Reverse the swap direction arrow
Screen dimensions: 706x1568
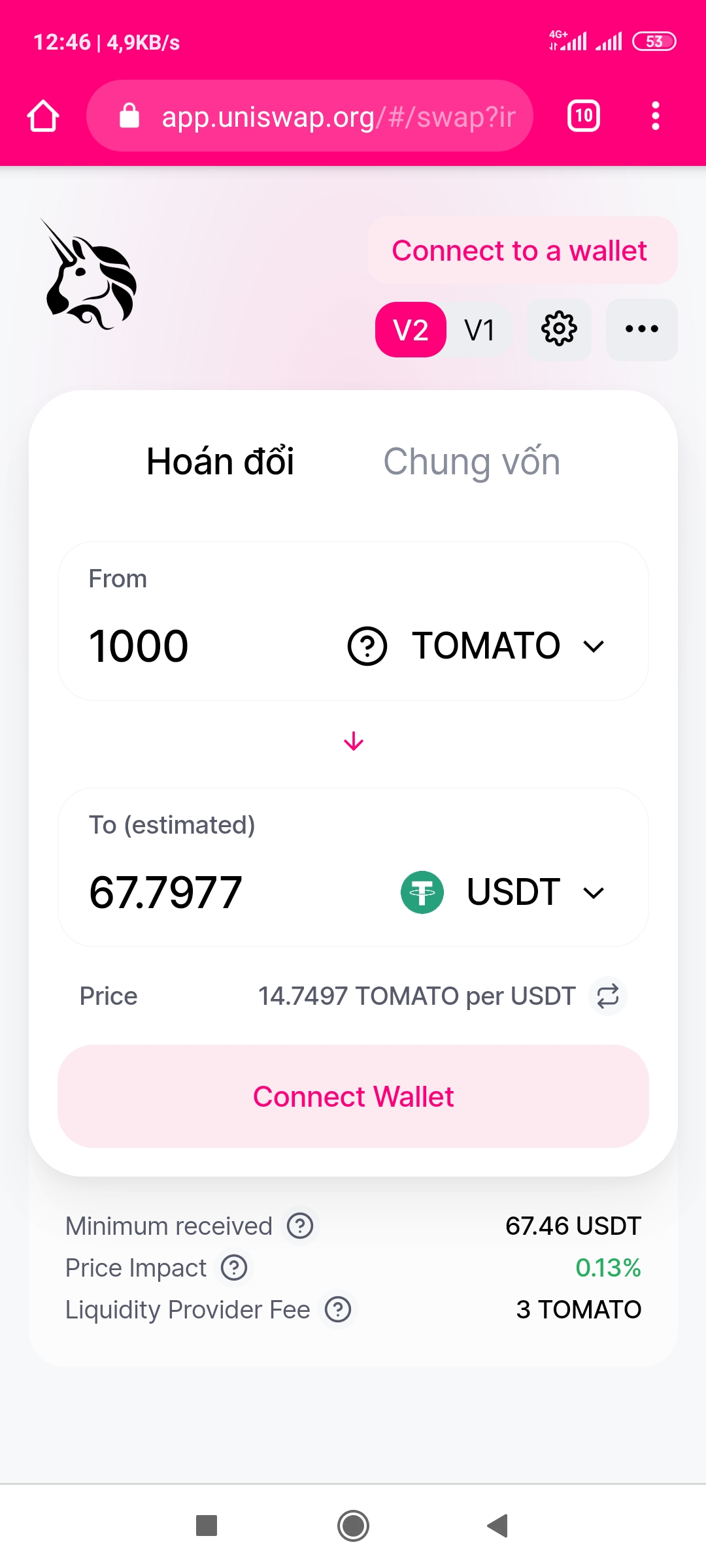click(x=354, y=742)
